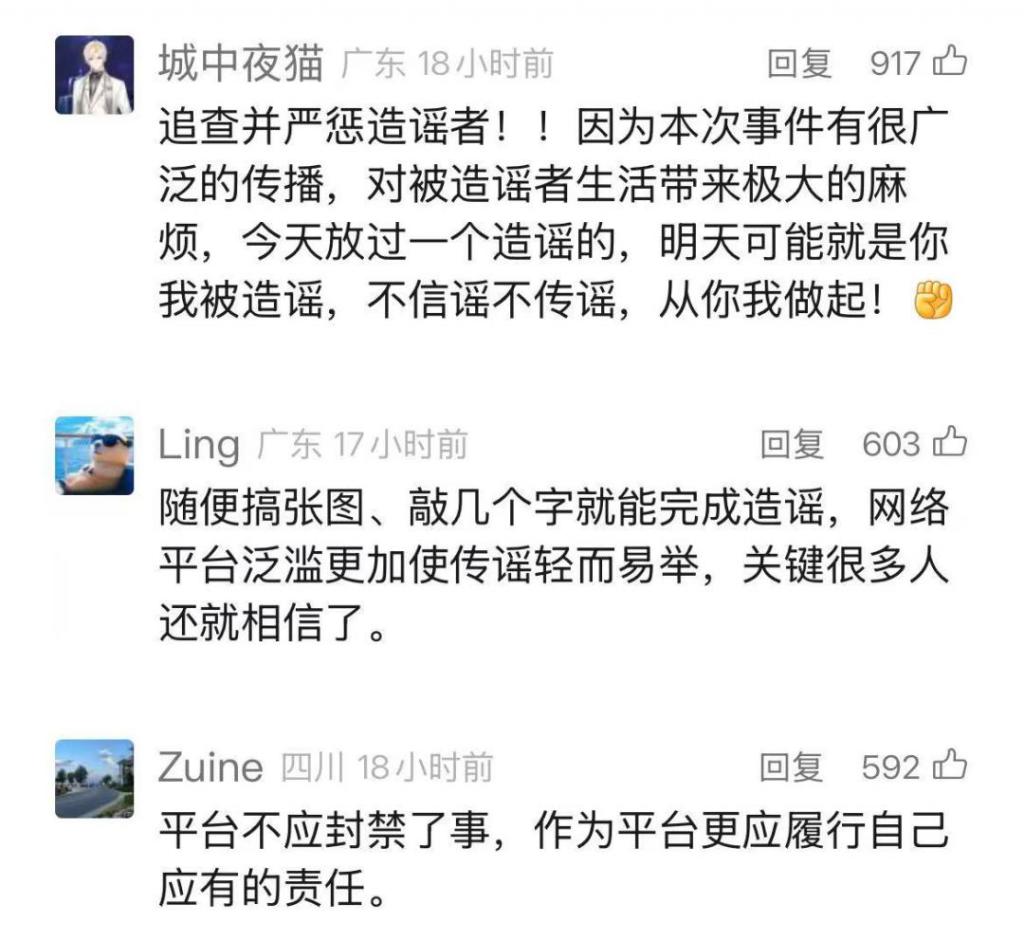Like Ling's comment
The height and width of the screenshot is (941, 1024).
(949, 443)
